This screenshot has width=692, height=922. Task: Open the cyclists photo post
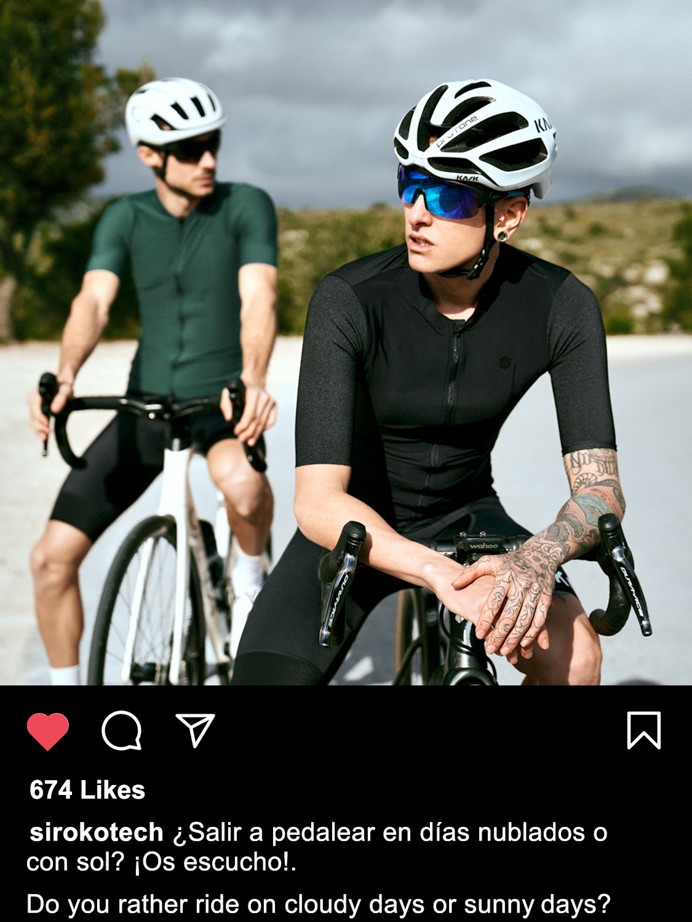pyautogui.click(x=346, y=342)
